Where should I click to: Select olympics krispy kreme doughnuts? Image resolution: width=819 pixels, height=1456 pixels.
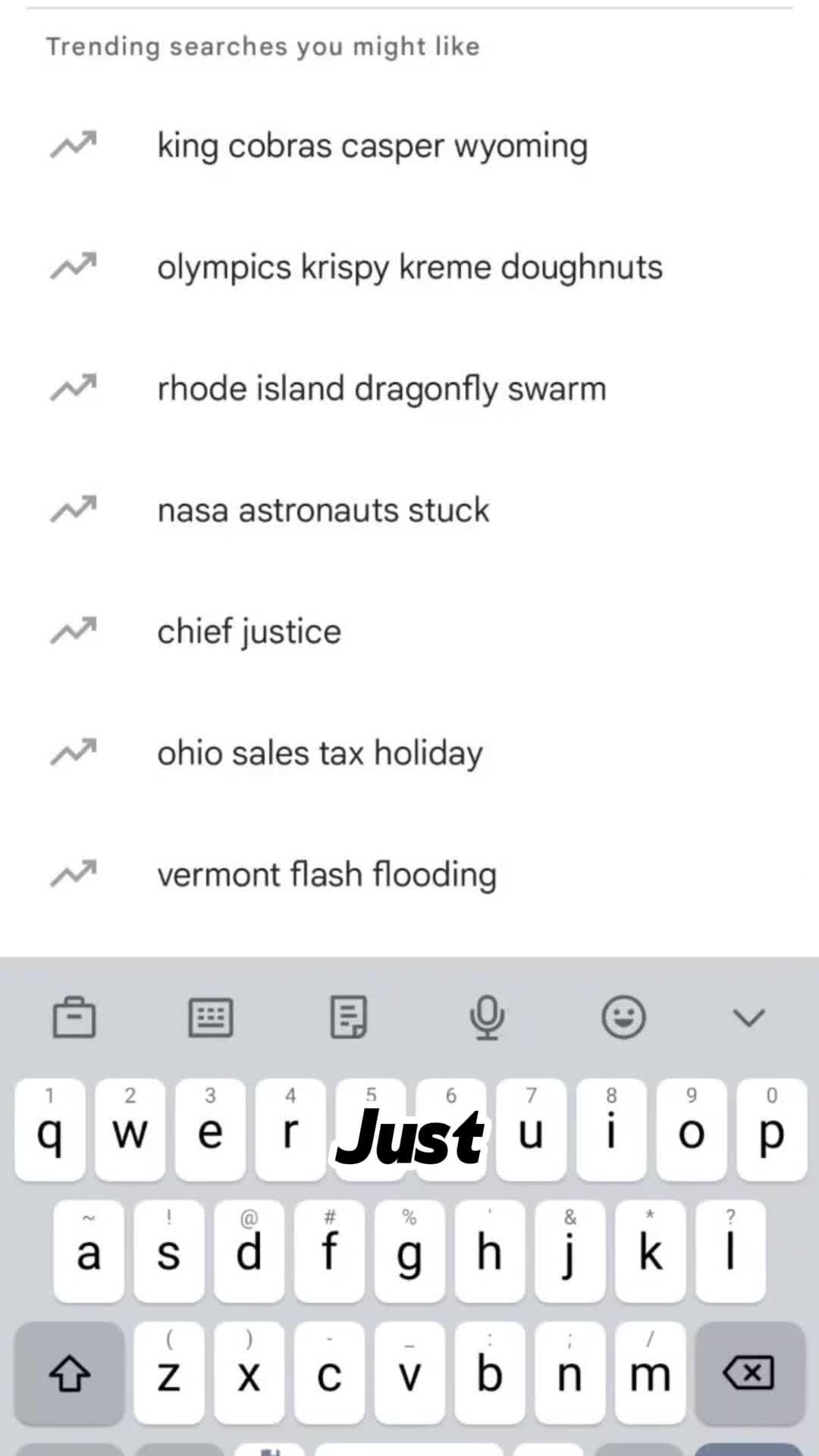tap(409, 267)
